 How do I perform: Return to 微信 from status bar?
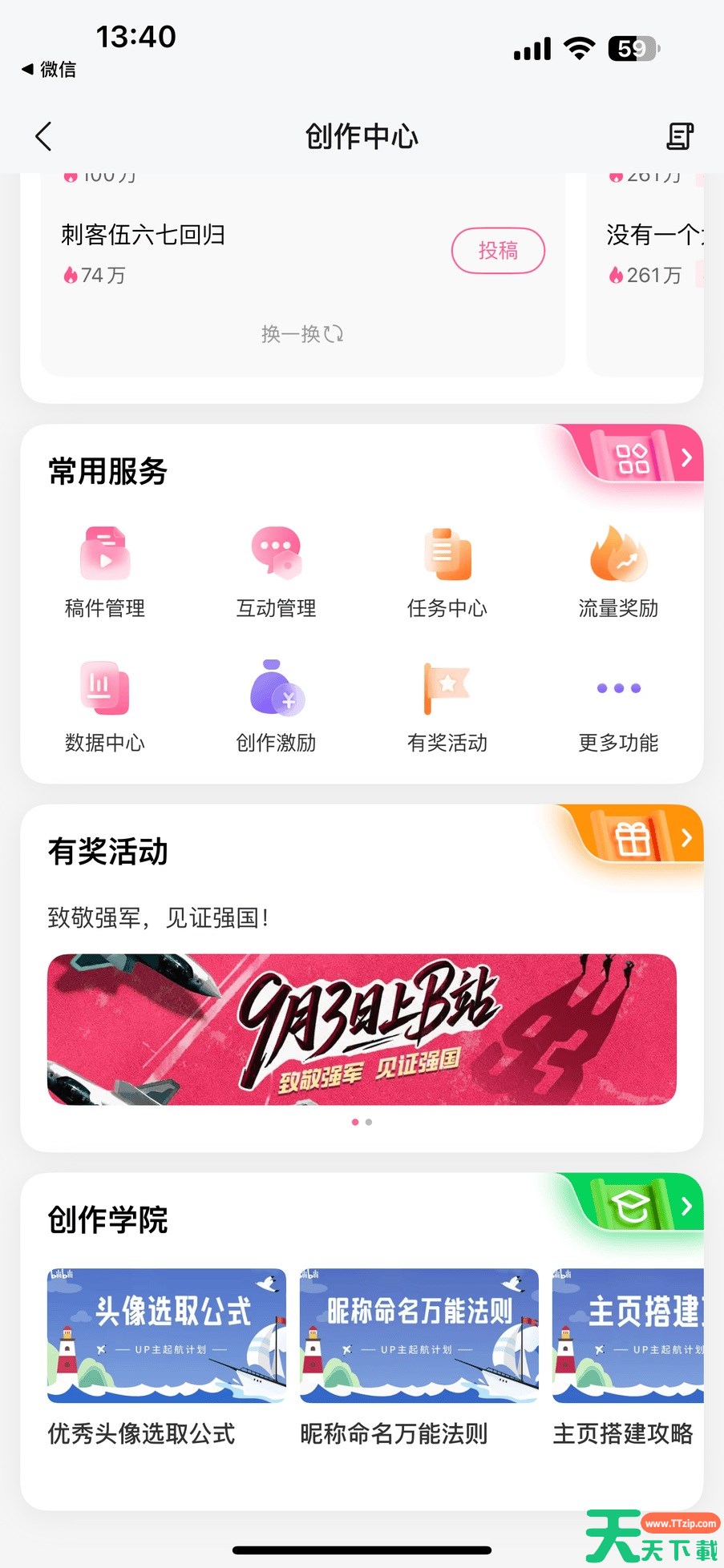(49, 70)
